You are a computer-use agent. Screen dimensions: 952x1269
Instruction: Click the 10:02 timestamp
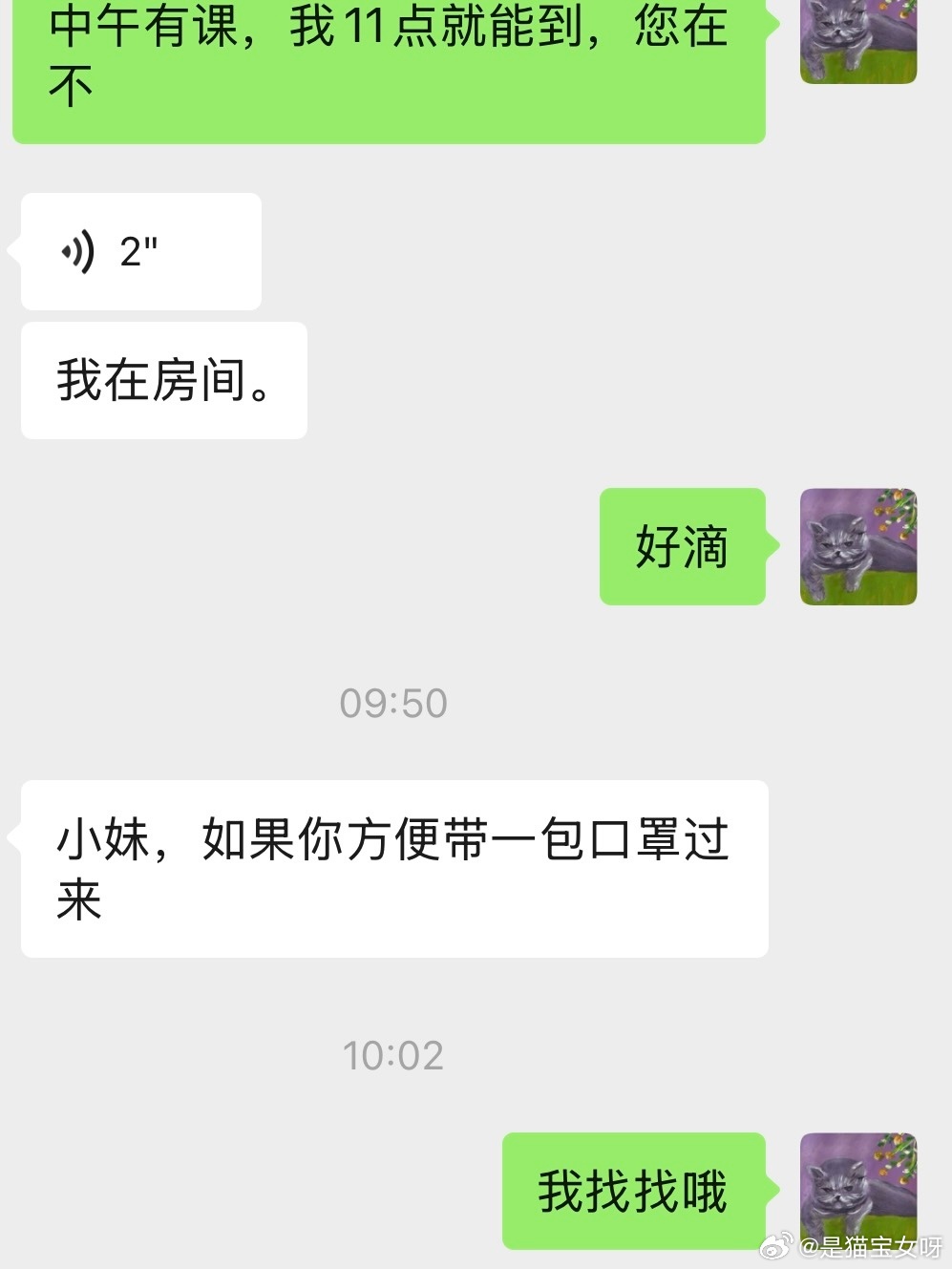pos(393,1055)
